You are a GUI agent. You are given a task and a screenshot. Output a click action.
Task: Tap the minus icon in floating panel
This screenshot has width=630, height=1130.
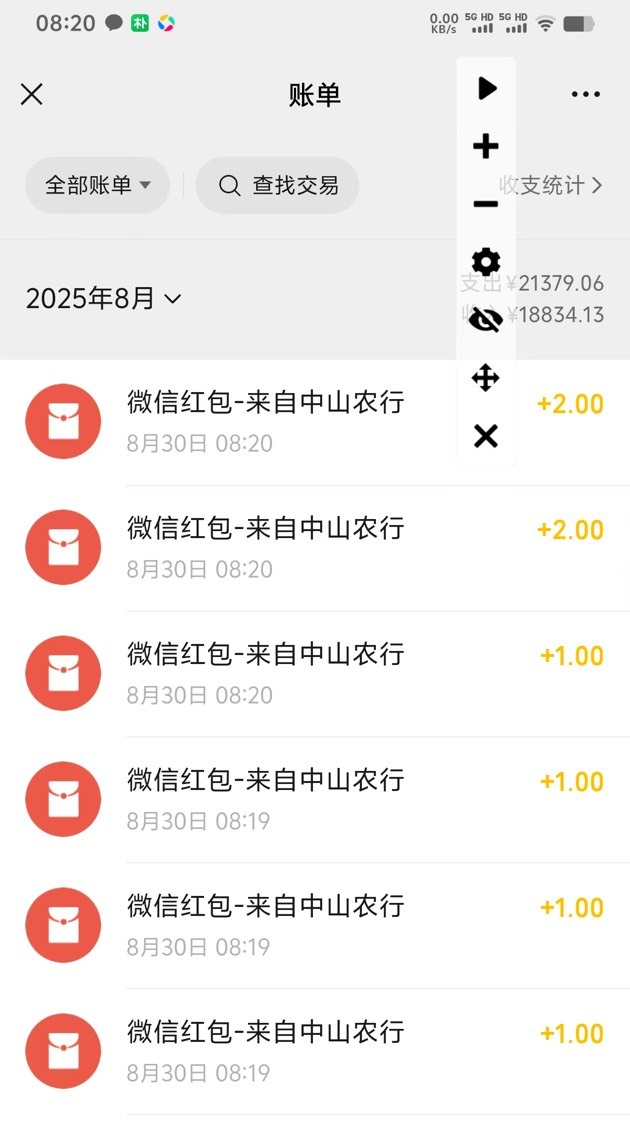point(486,204)
